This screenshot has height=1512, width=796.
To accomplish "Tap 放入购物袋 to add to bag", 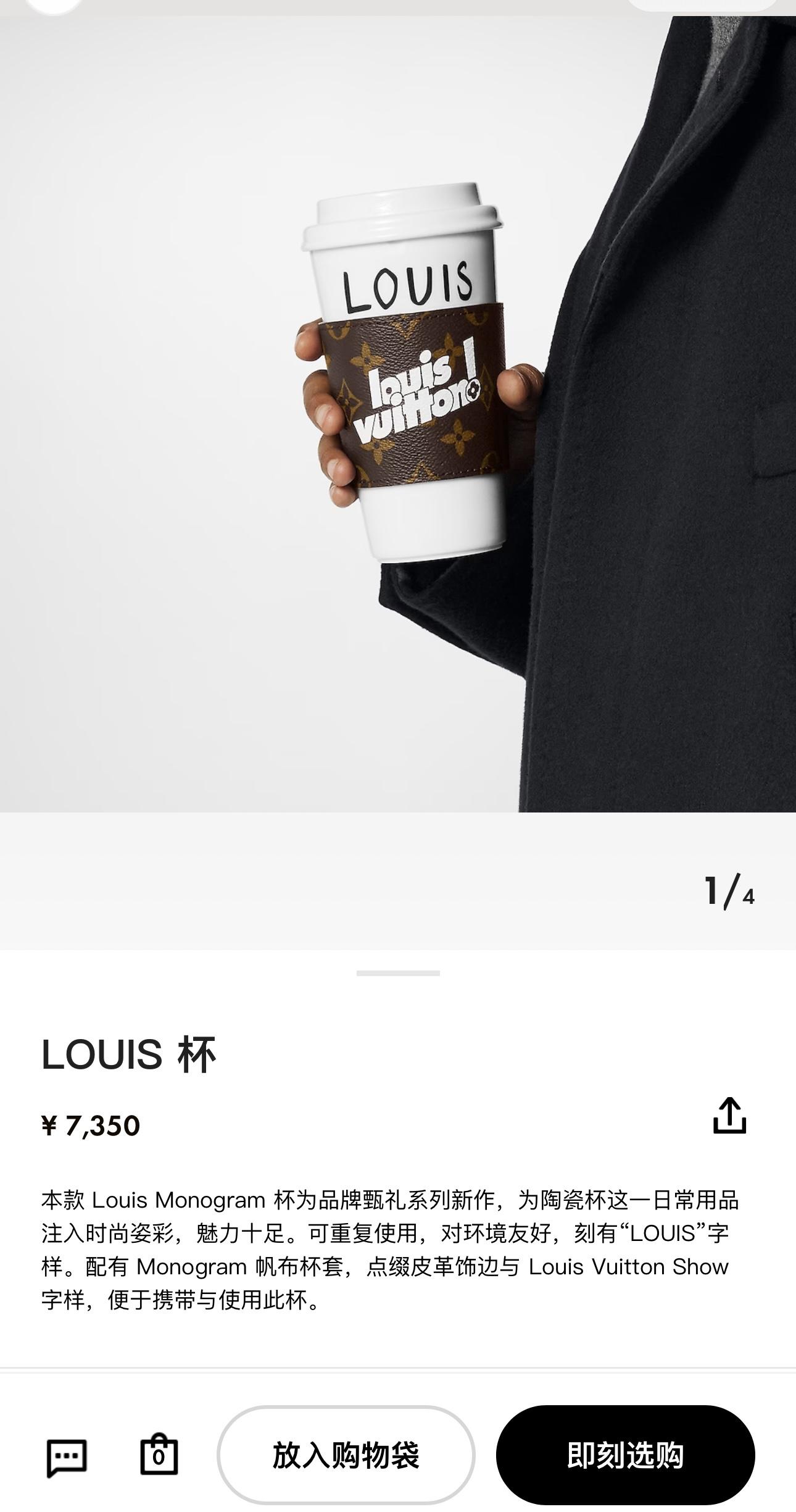I will pos(346,1455).
